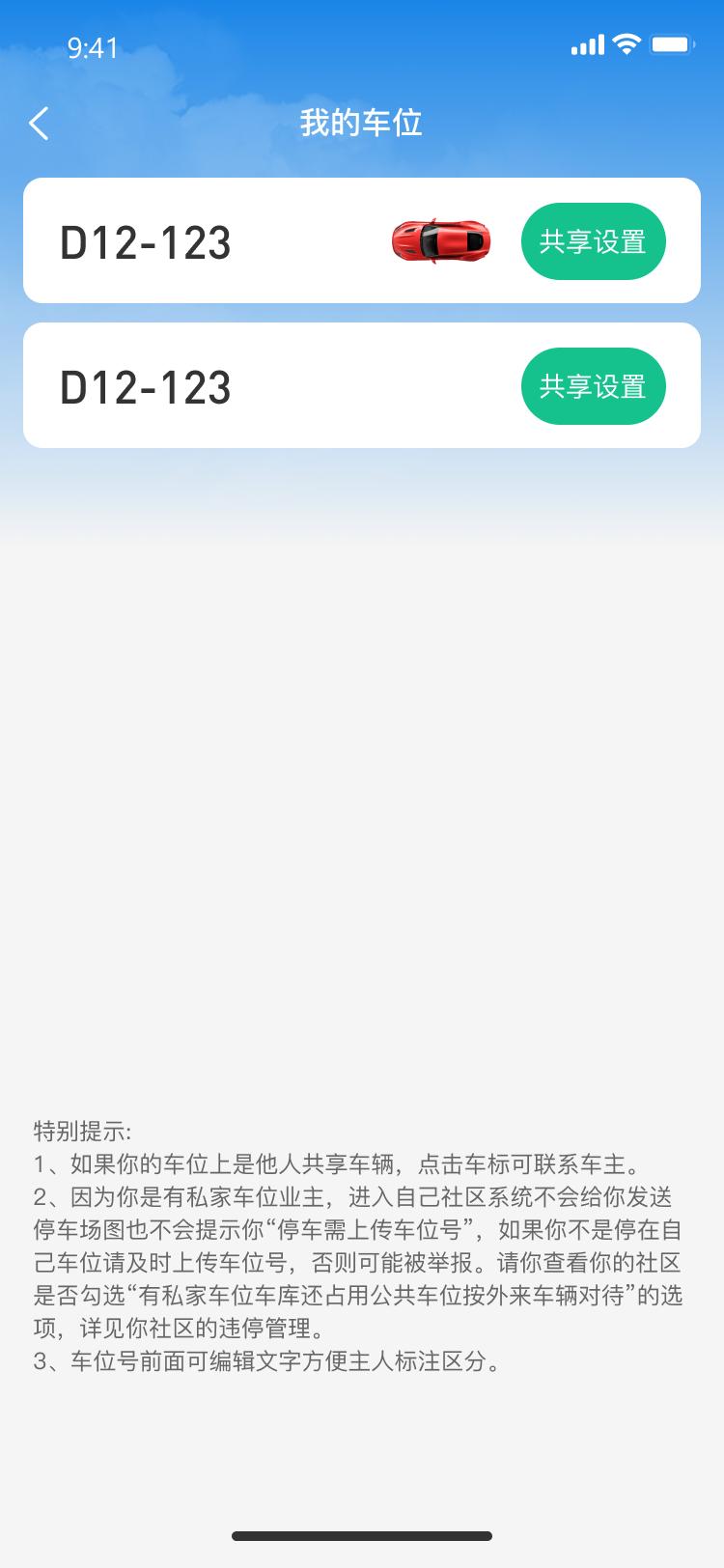Image resolution: width=724 pixels, height=1568 pixels.
Task: Tap the Wi-Fi icon in status bar
Action: (626, 43)
